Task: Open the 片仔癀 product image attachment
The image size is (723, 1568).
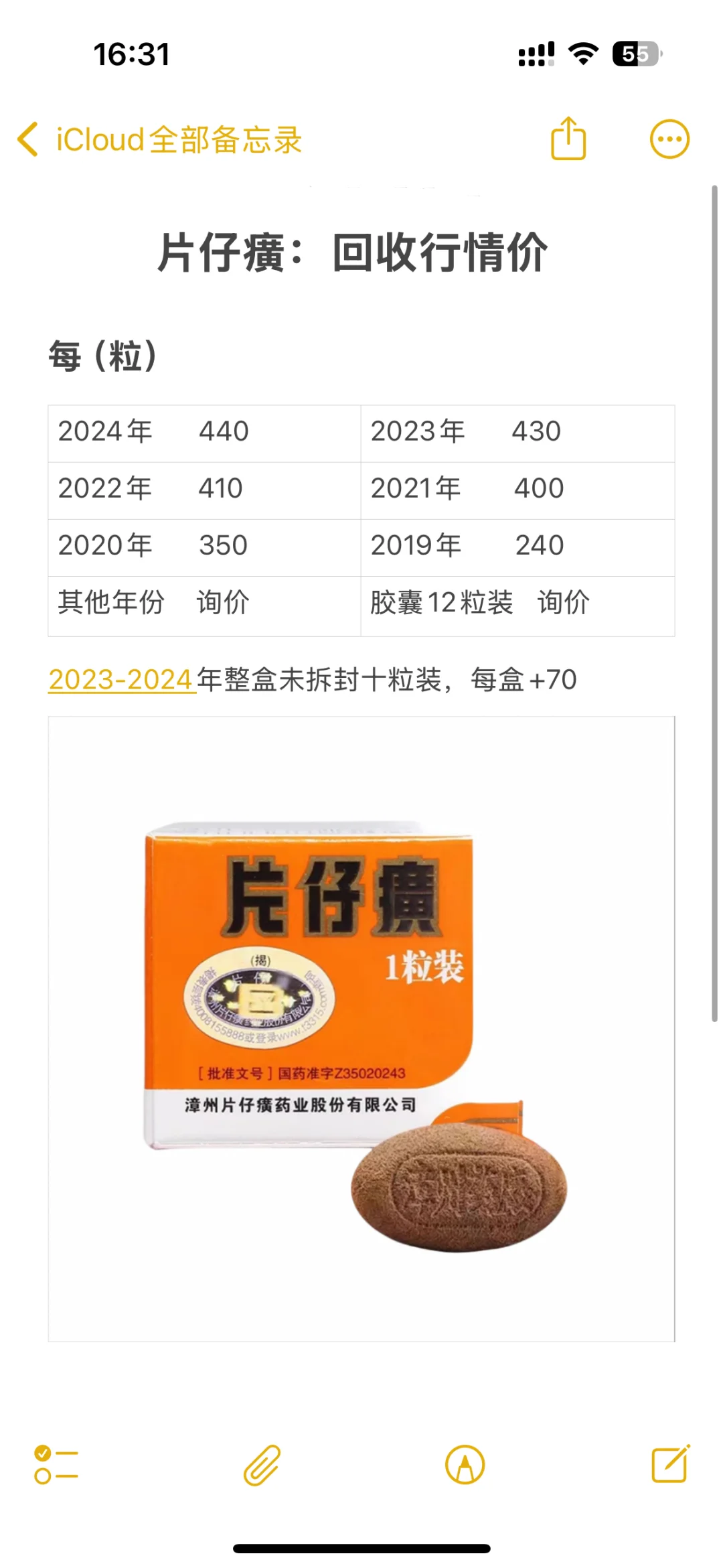Action: (361, 1028)
